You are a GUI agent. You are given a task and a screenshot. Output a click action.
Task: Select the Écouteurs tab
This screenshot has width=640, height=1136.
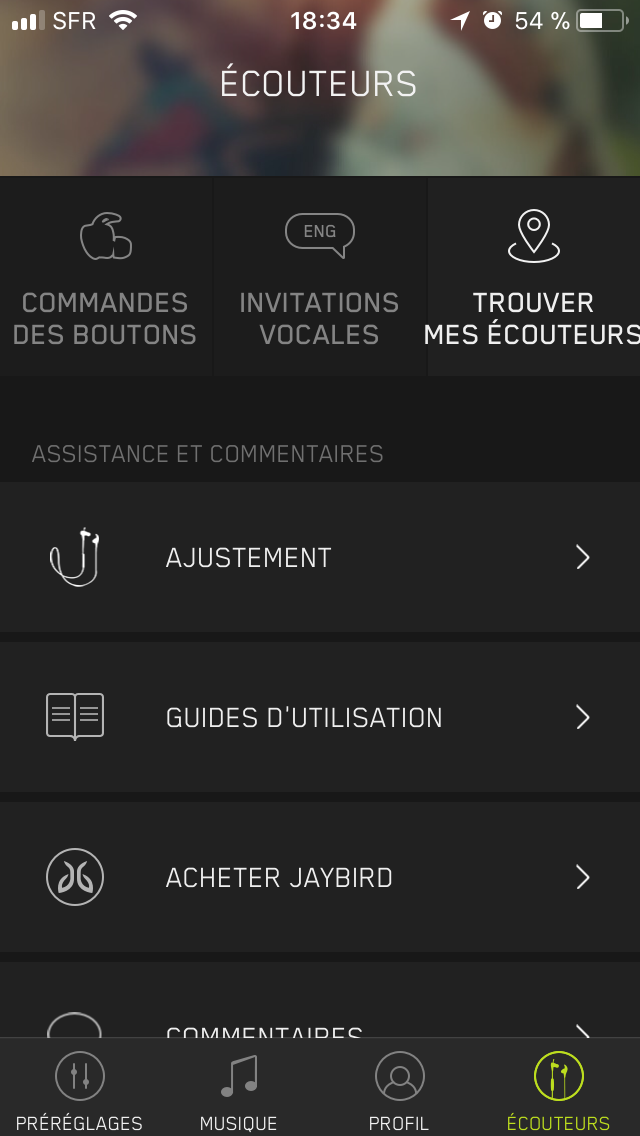558,1090
